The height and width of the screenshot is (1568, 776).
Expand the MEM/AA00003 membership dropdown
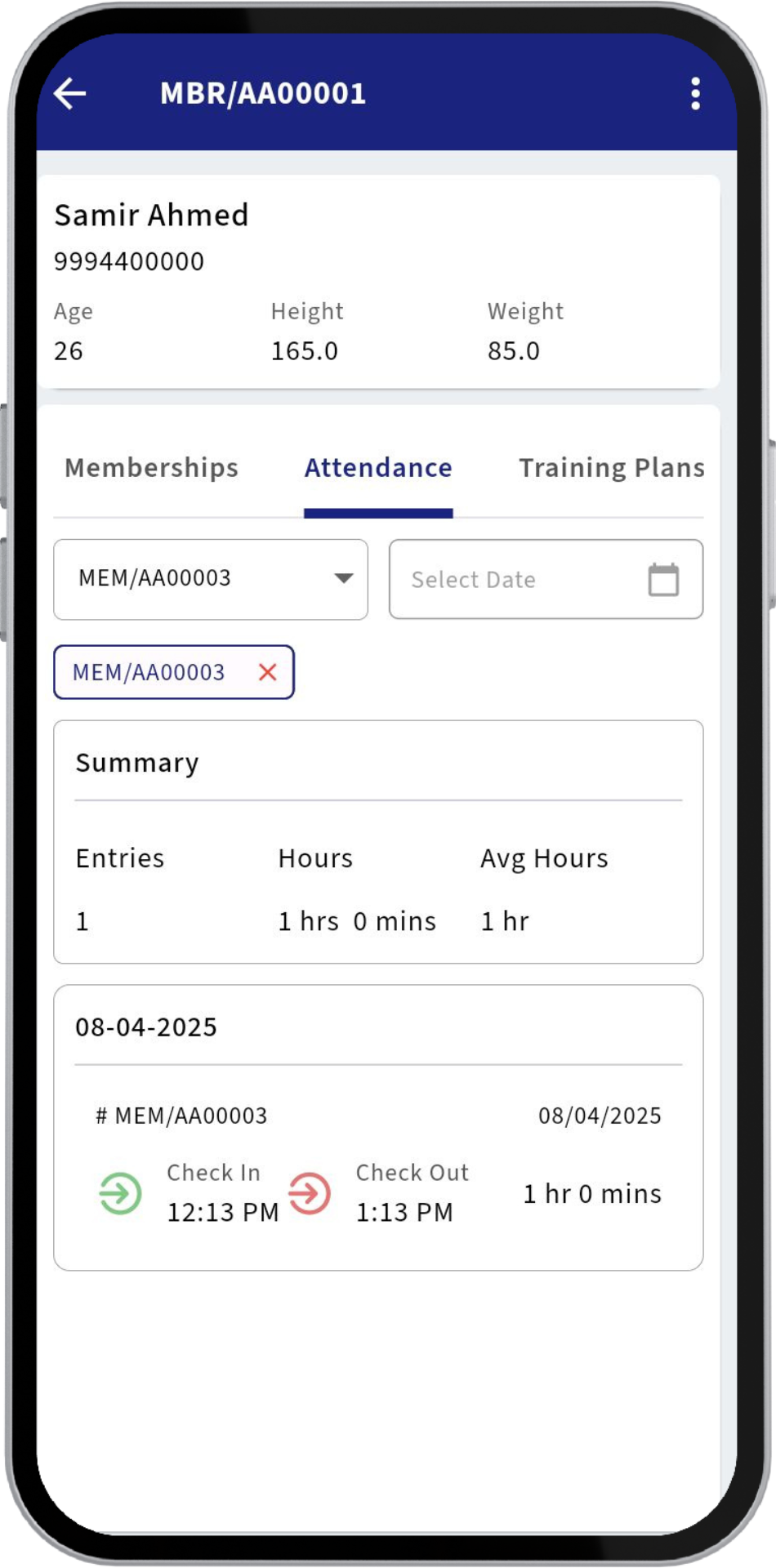coord(211,579)
